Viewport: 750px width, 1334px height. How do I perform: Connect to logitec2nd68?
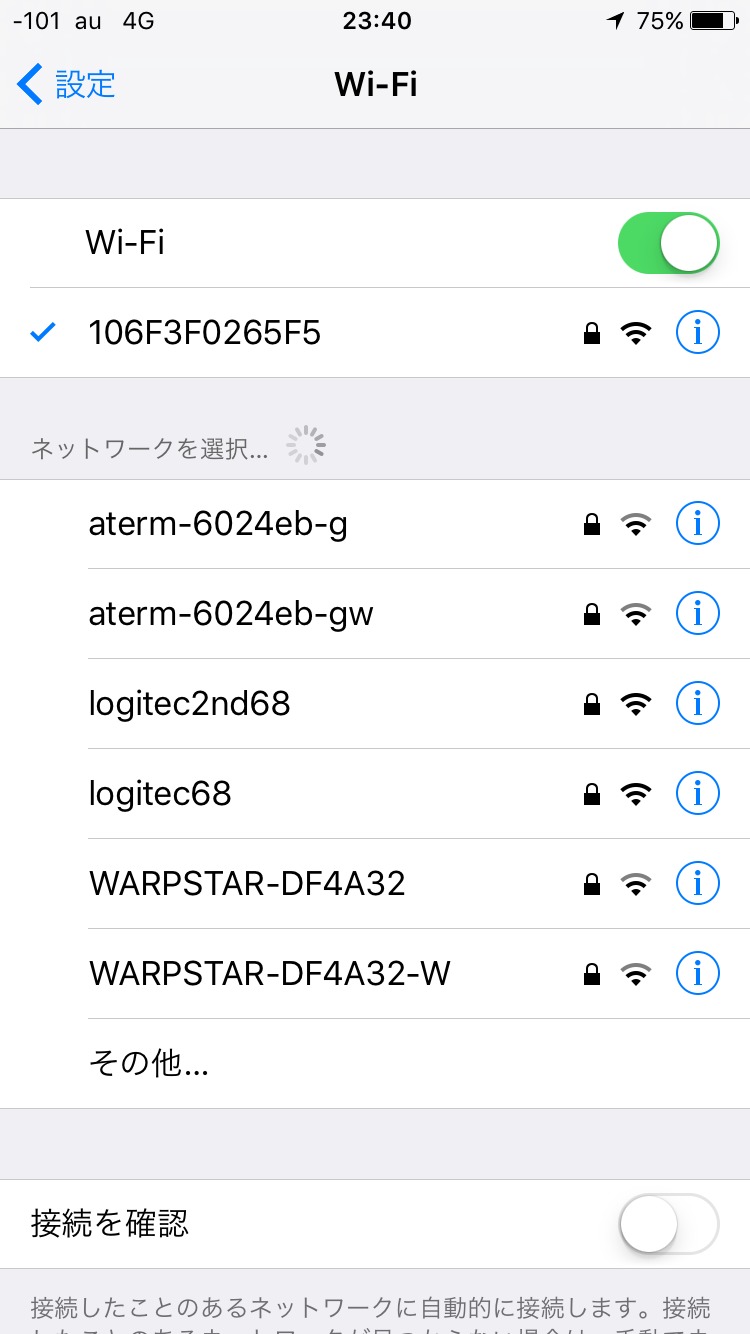pyautogui.click(x=375, y=704)
